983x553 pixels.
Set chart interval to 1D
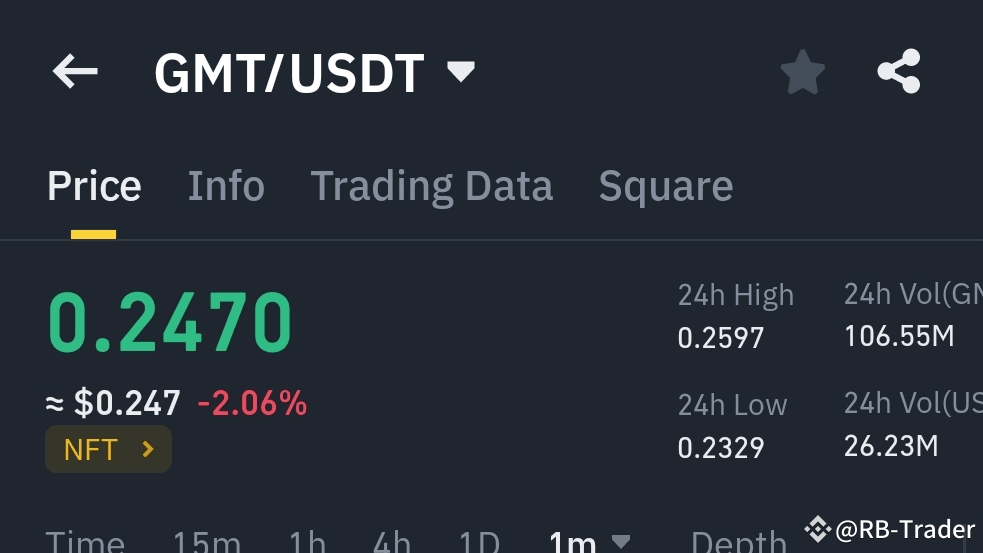(x=478, y=542)
